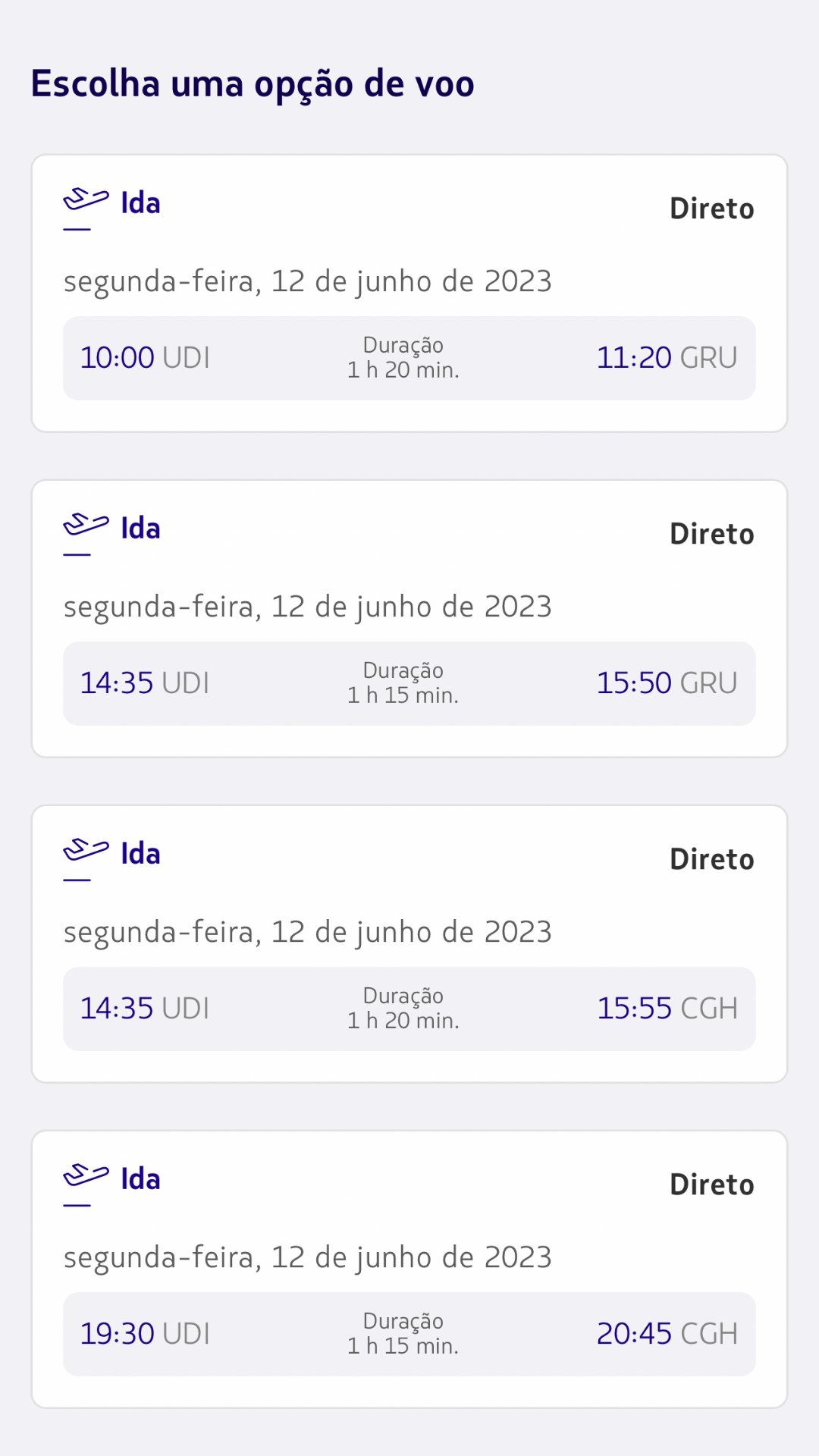The width and height of the screenshot is (819, 1456).
Task: Choose the 14:35 flight arriving 15:50 GRU
Action: click(x=409, y=619)
